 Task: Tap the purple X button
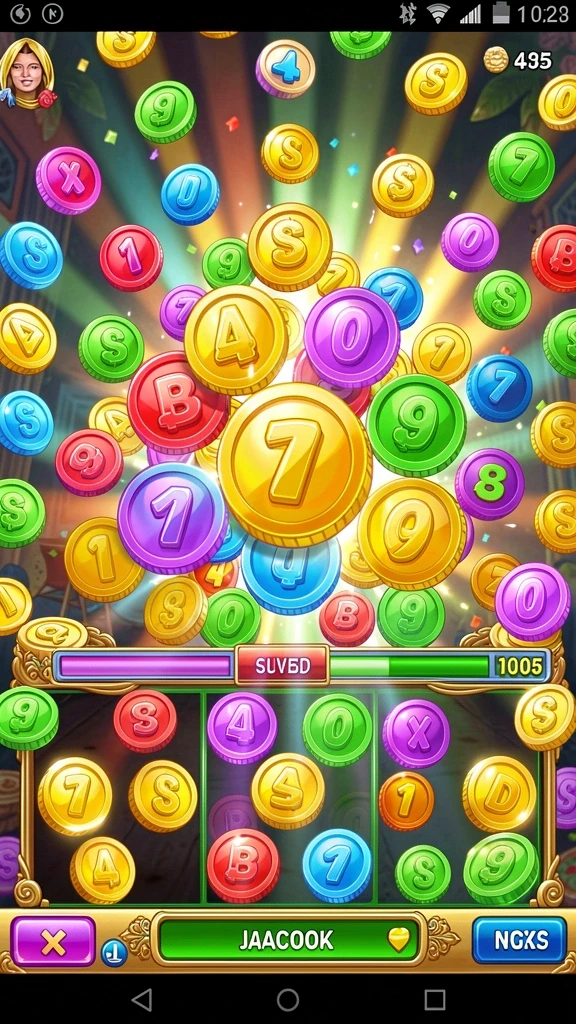pyautogui.click(x=54, y=940)
